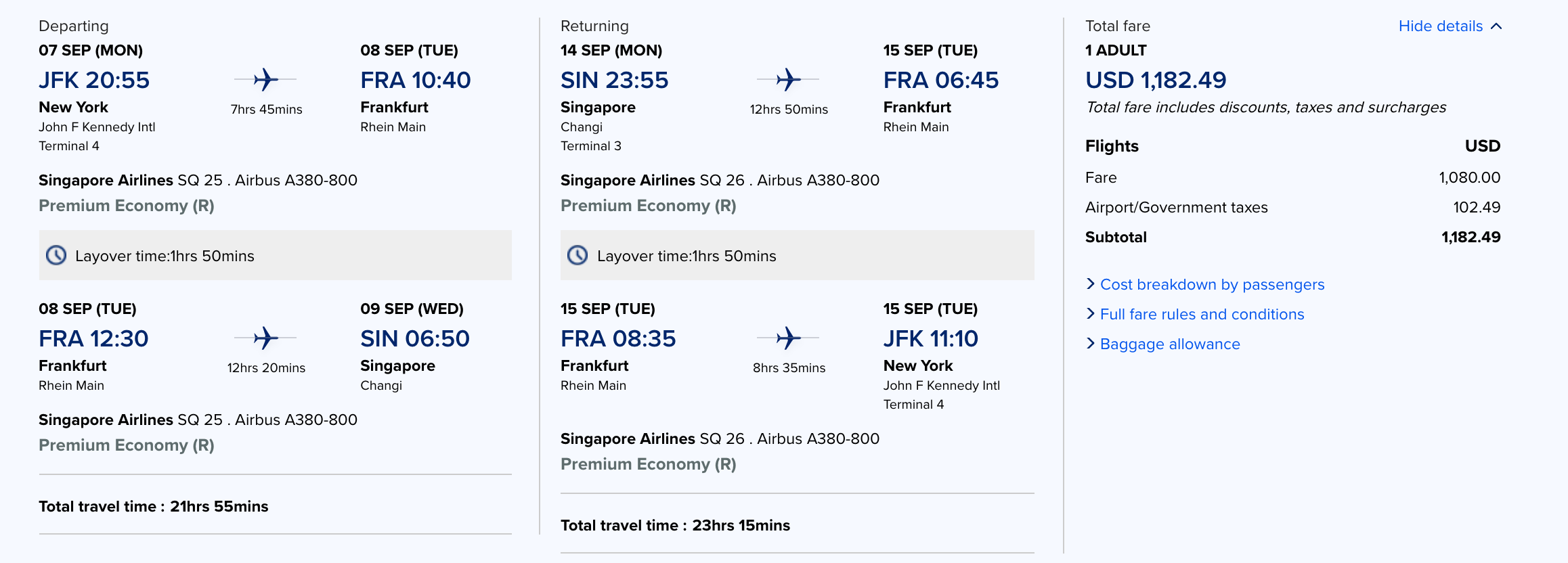Expand Cost breakdown by passengers
Viewport: 1568px width, 563px height.
(1211, 285)
